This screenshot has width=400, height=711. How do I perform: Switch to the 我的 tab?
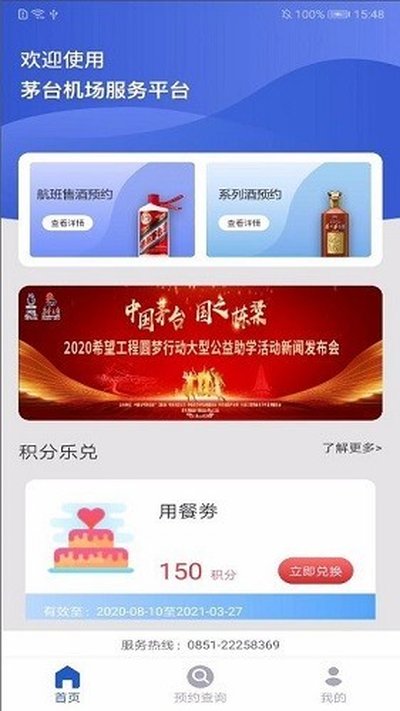pyautogui.click(x=333, y=684)
